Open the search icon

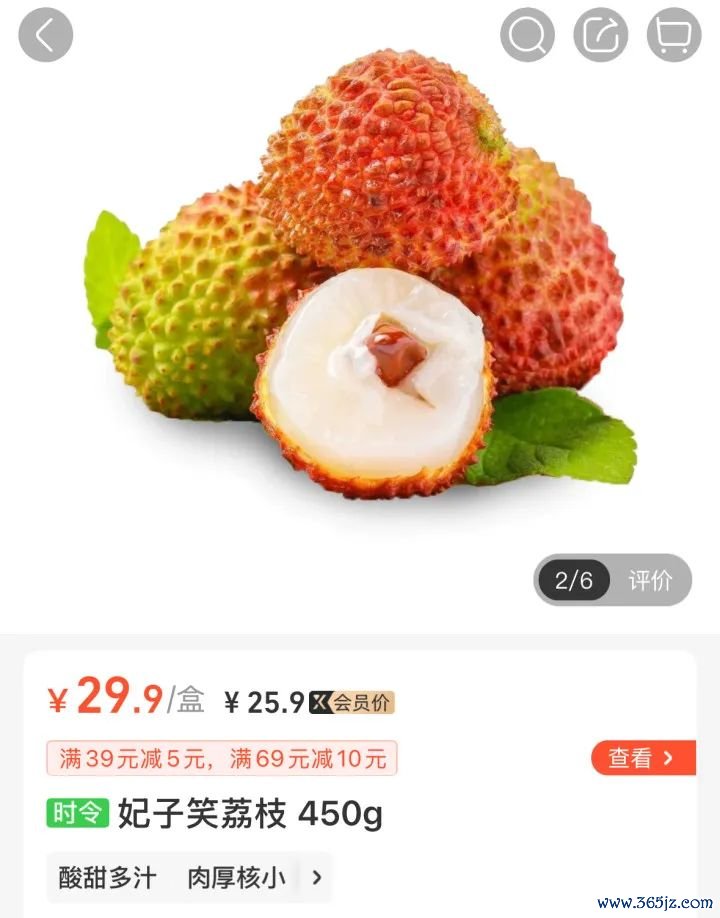527,35
